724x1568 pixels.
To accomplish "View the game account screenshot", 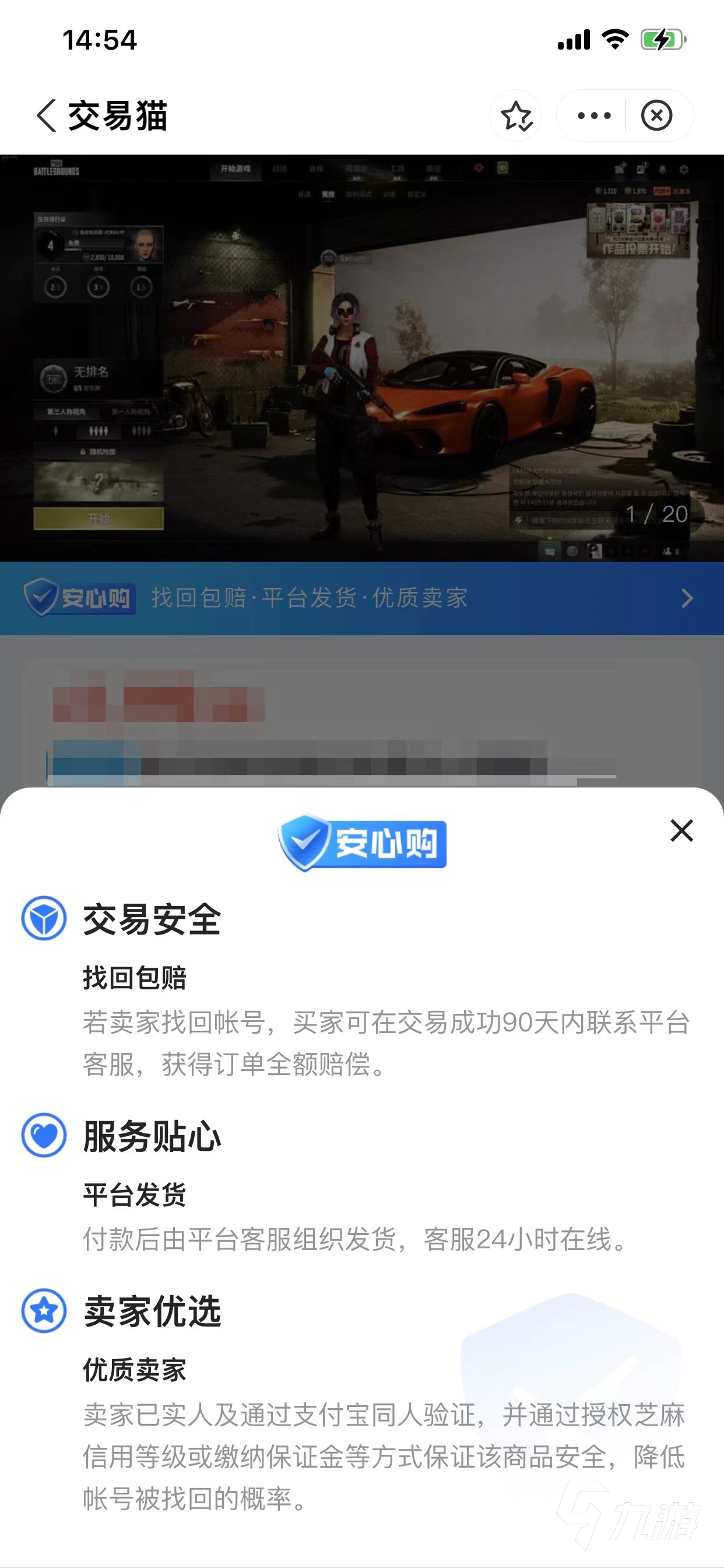I will coord(361,358).
